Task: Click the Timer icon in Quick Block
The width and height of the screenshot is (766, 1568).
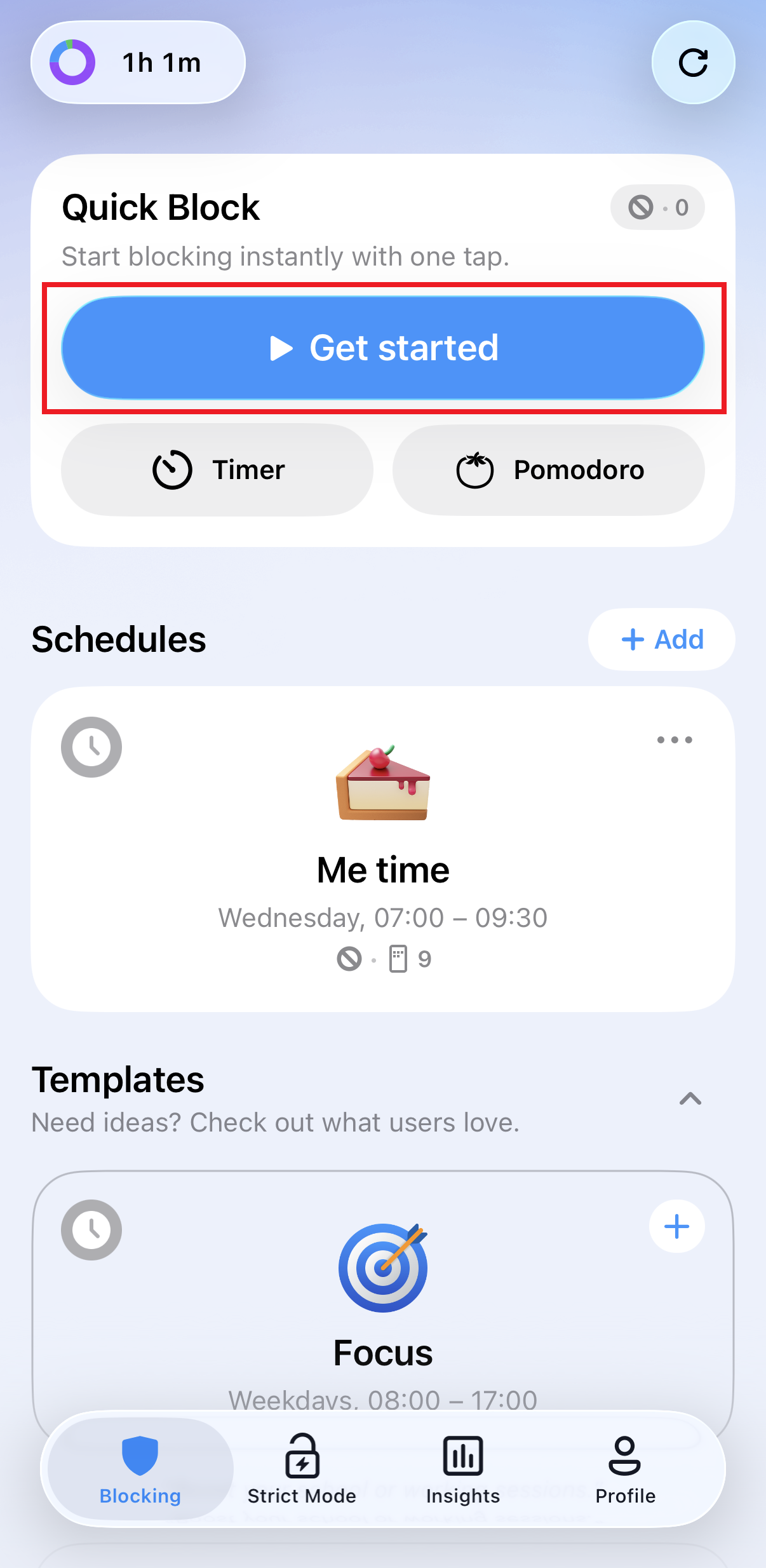Action: coord(173,469)
